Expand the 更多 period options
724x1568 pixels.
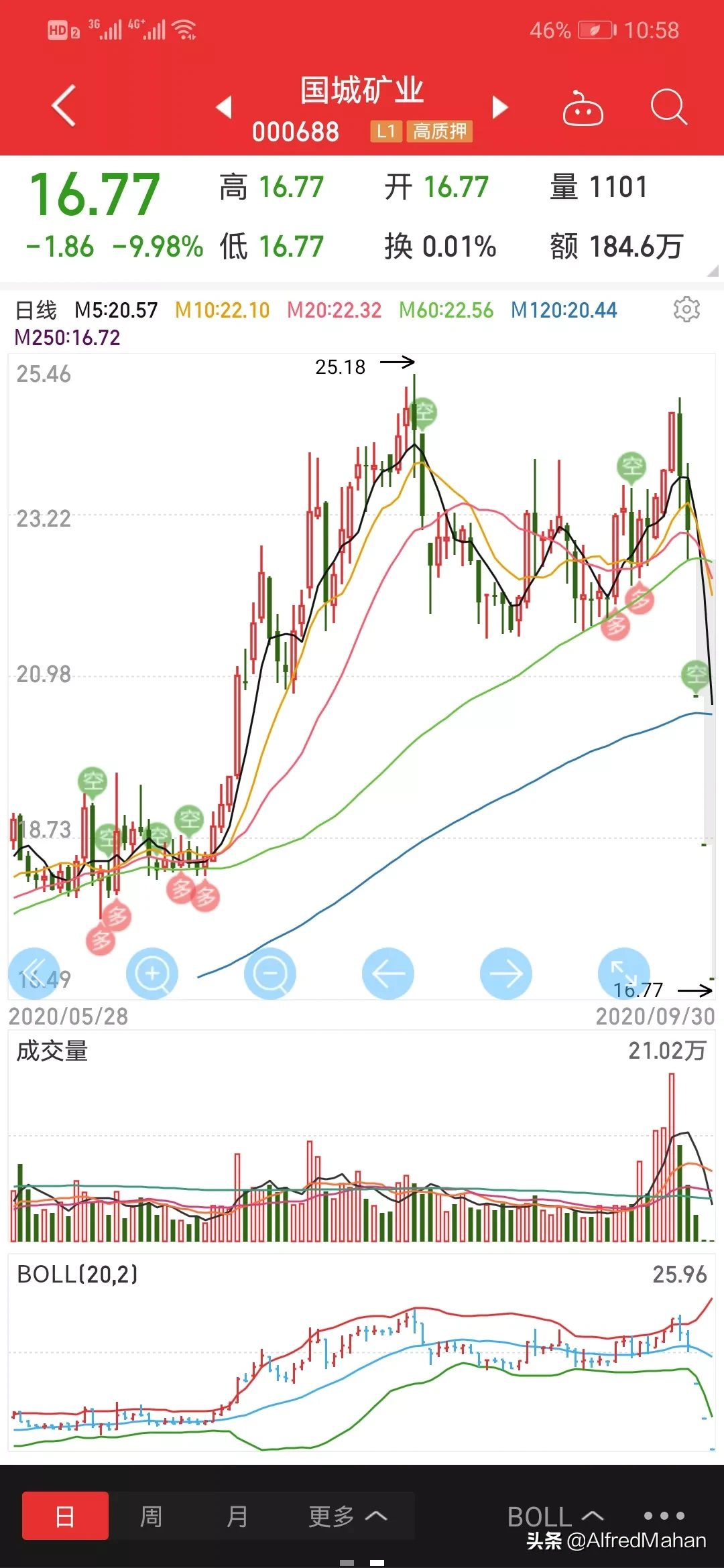[347, 1515]
